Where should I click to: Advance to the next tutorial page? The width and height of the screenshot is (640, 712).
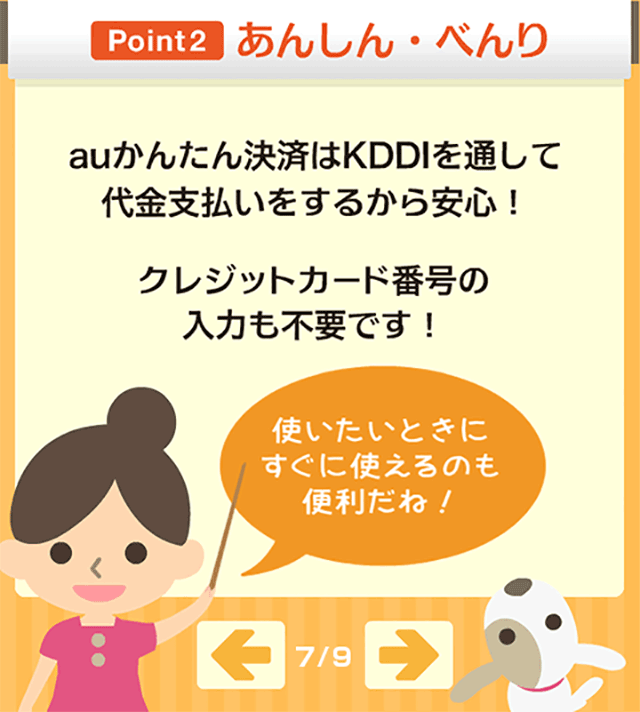[x=408, y=656]
